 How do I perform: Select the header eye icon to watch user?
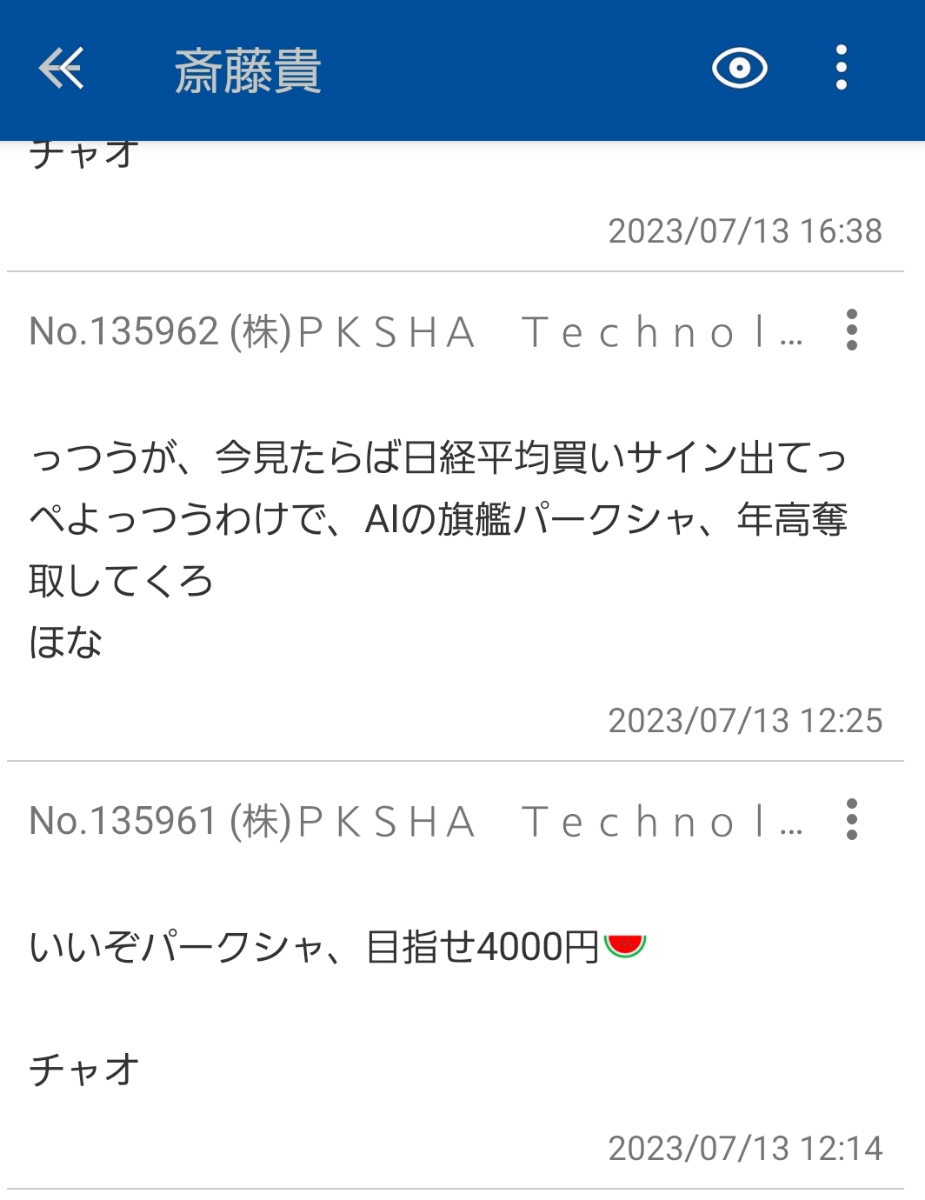[738, 69]
